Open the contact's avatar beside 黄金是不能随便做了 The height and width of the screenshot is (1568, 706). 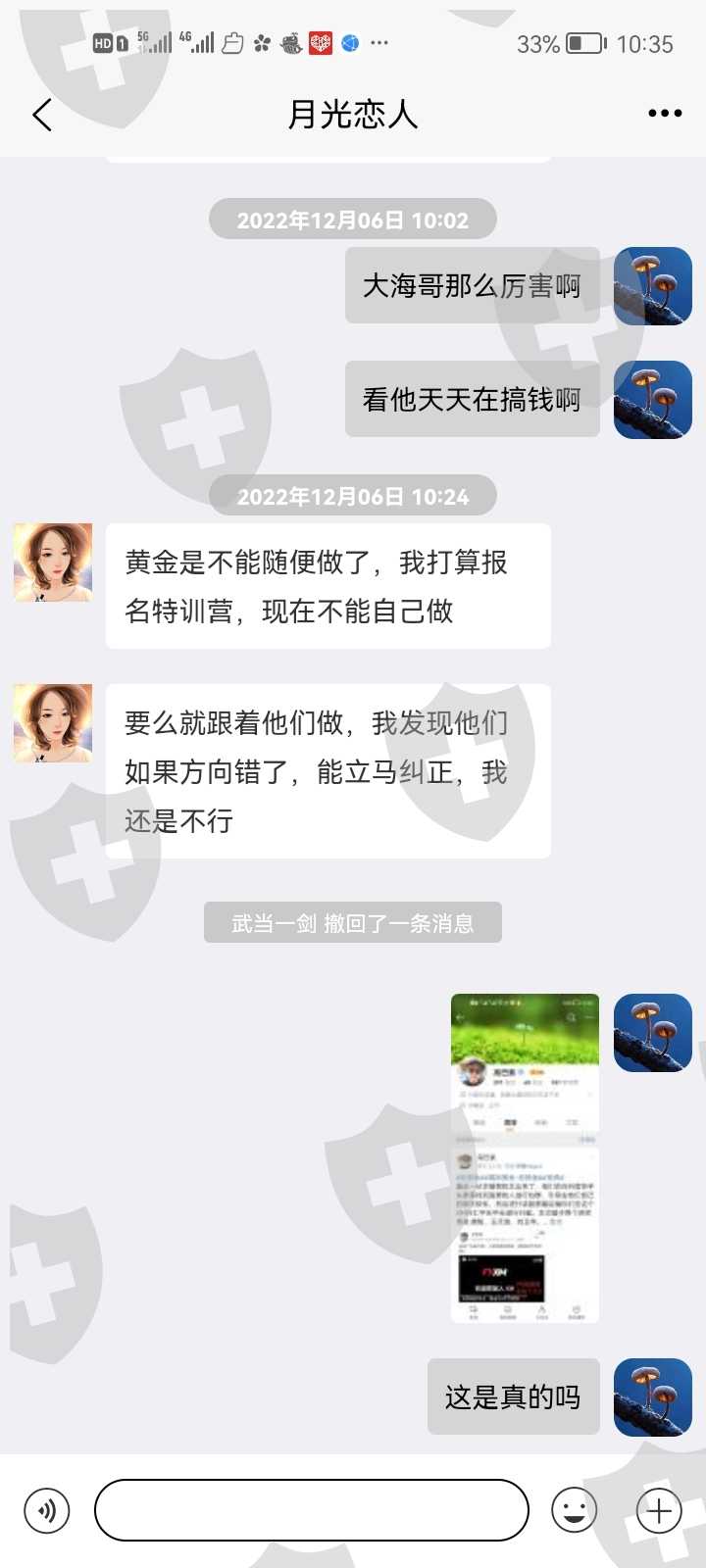pyautogui.click(x=53, y=563)
